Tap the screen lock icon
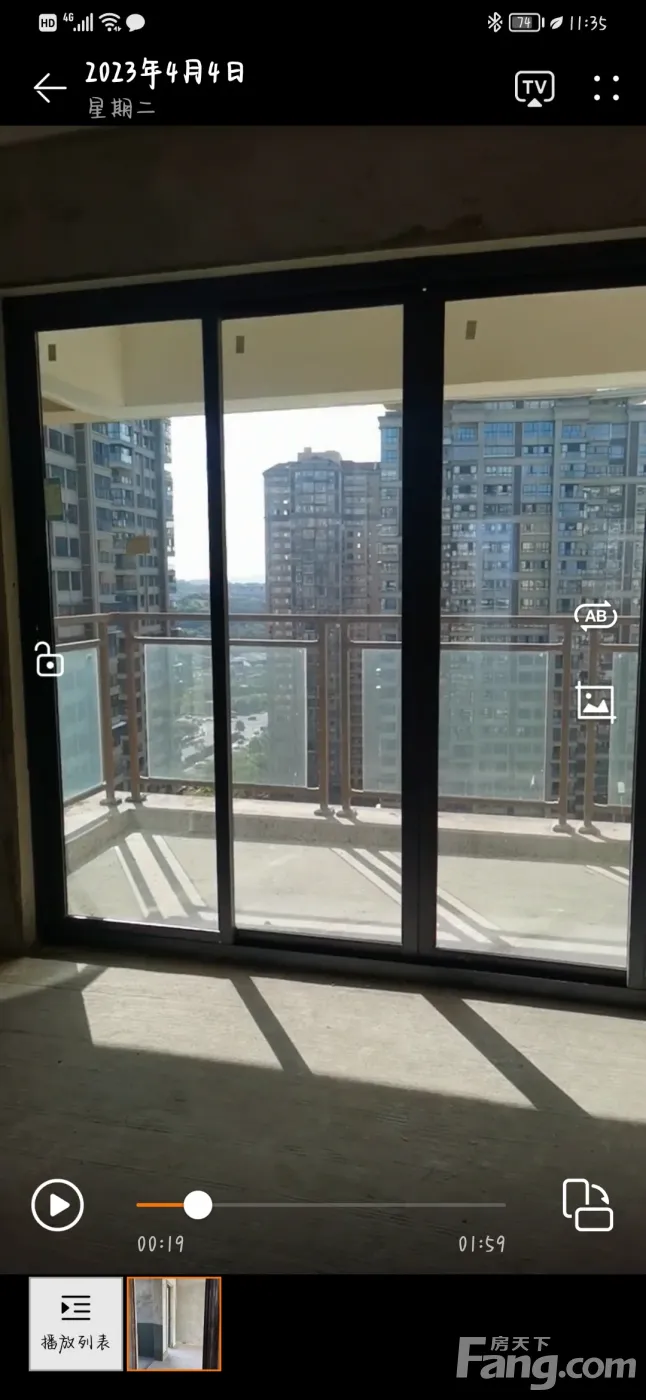 point(49,659)
